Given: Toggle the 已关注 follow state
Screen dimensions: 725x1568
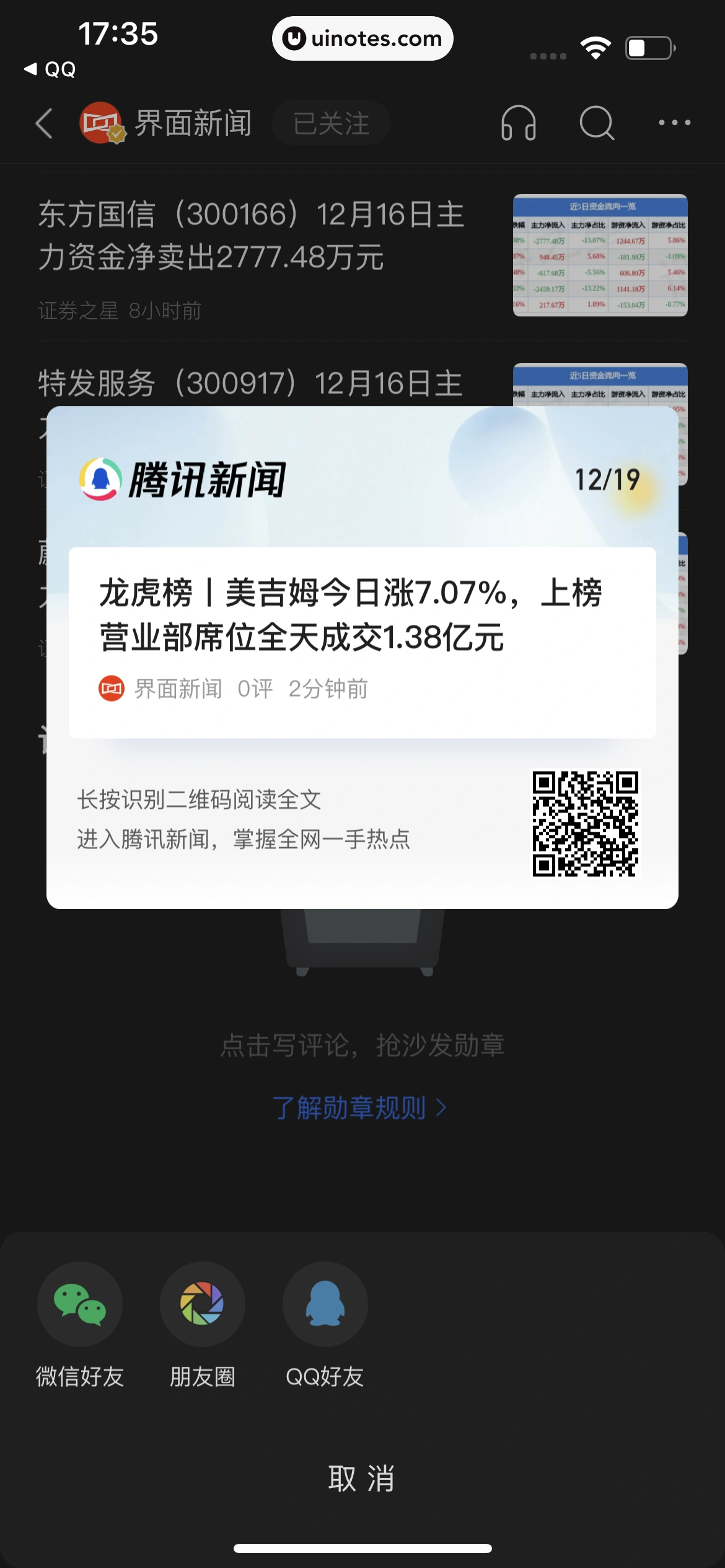Looking at the screenshot, I should (330, 123).
